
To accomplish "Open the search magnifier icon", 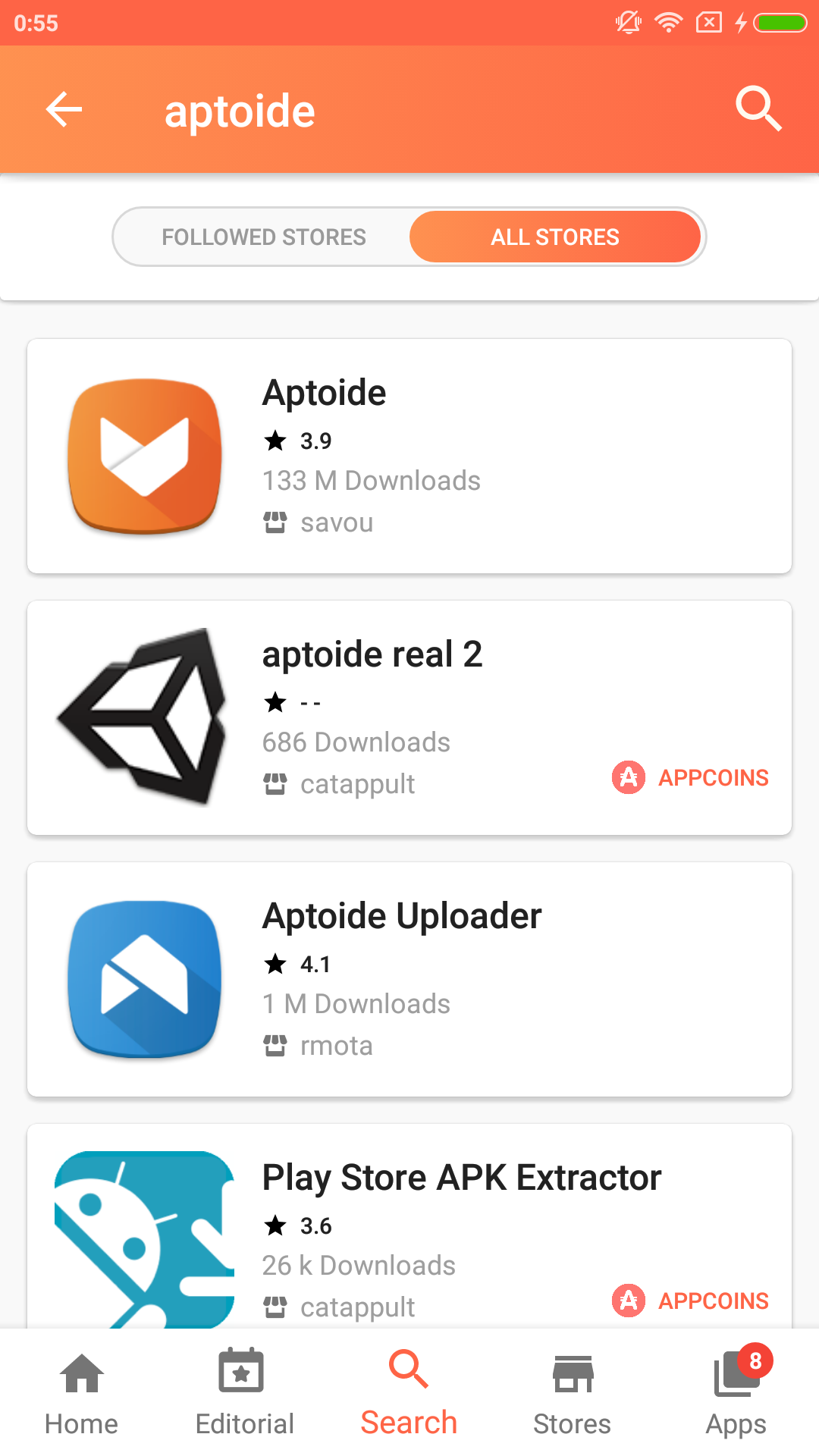I will tap(759, 108).
